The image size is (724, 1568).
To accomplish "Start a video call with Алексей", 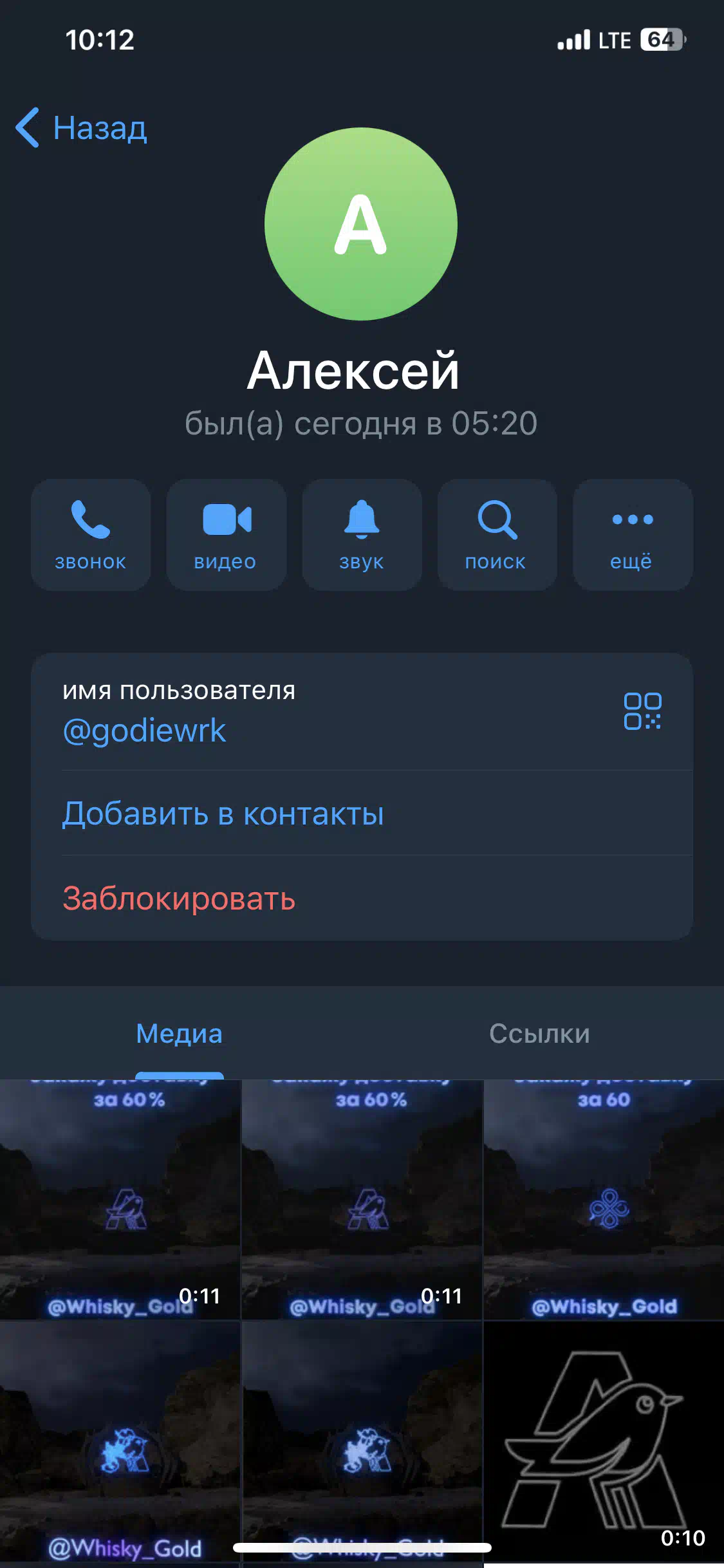I will [x=226, y=534].
